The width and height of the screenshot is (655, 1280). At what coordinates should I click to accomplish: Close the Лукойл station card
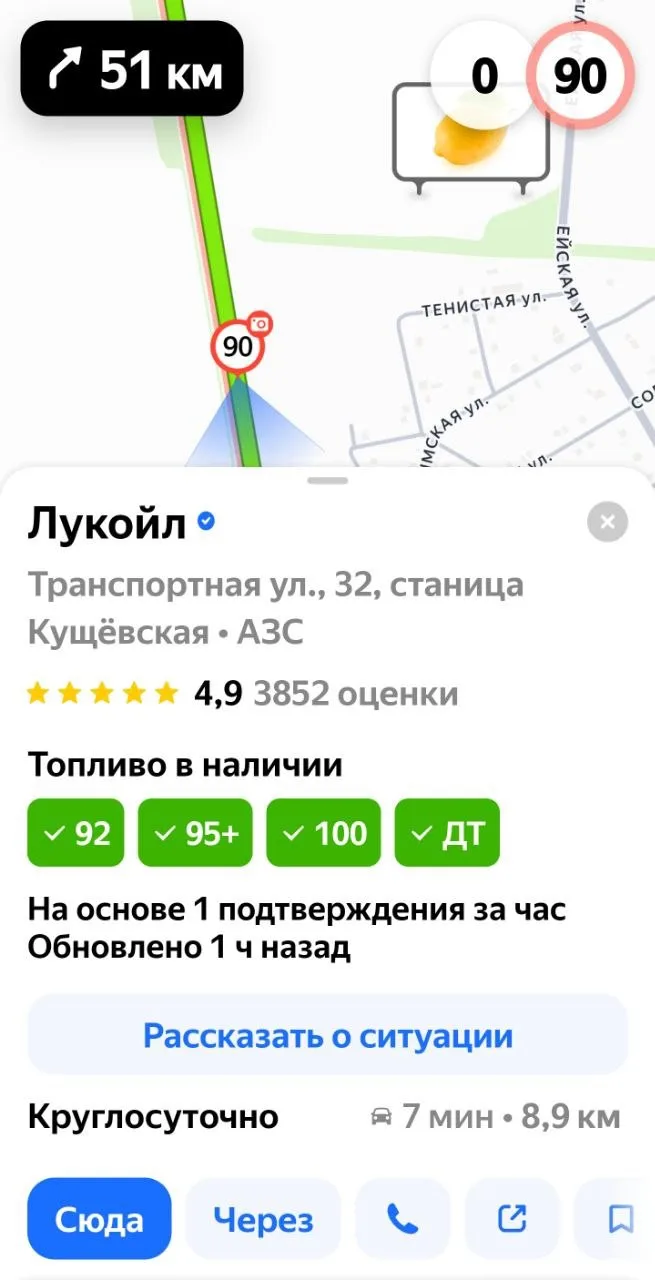(607, 522)
